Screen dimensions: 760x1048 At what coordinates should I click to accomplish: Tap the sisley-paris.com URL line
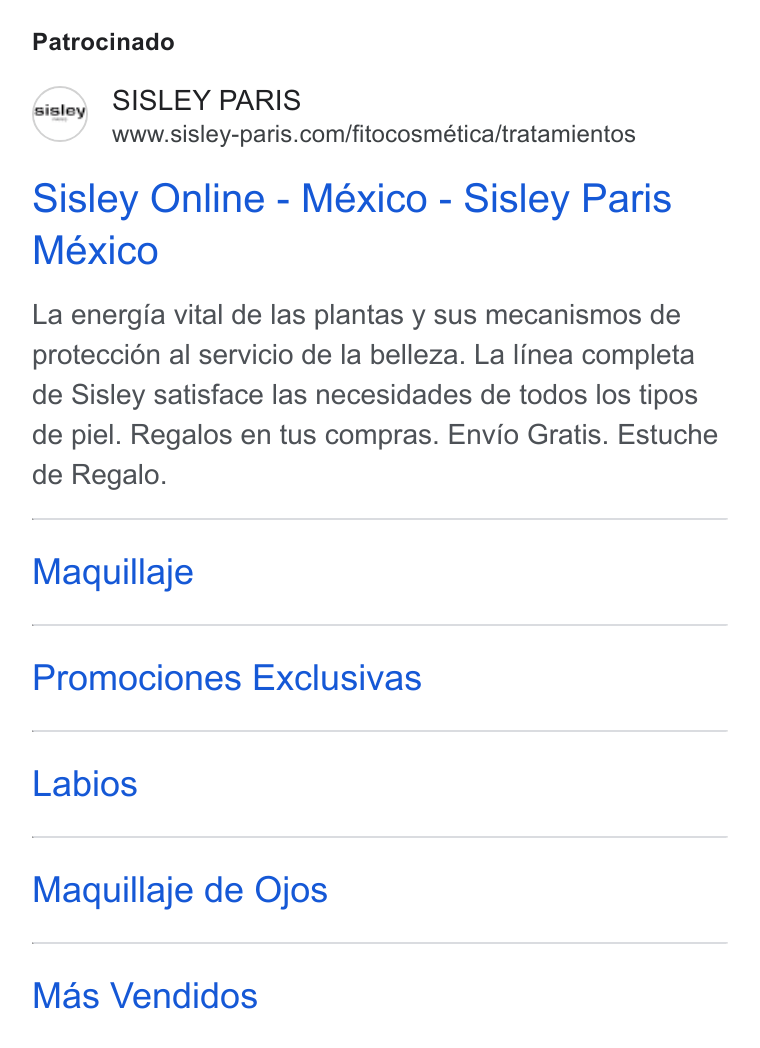(x=374, y=134)
